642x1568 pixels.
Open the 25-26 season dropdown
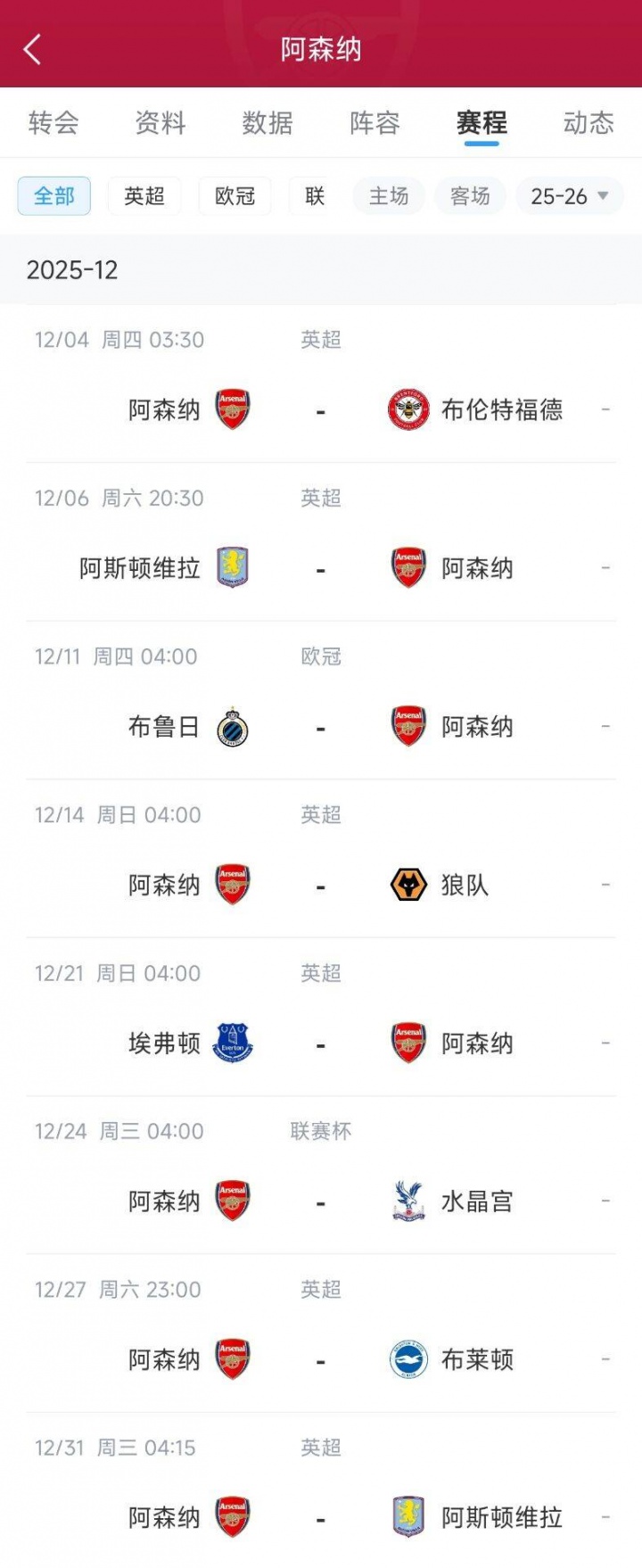(569, 196)
